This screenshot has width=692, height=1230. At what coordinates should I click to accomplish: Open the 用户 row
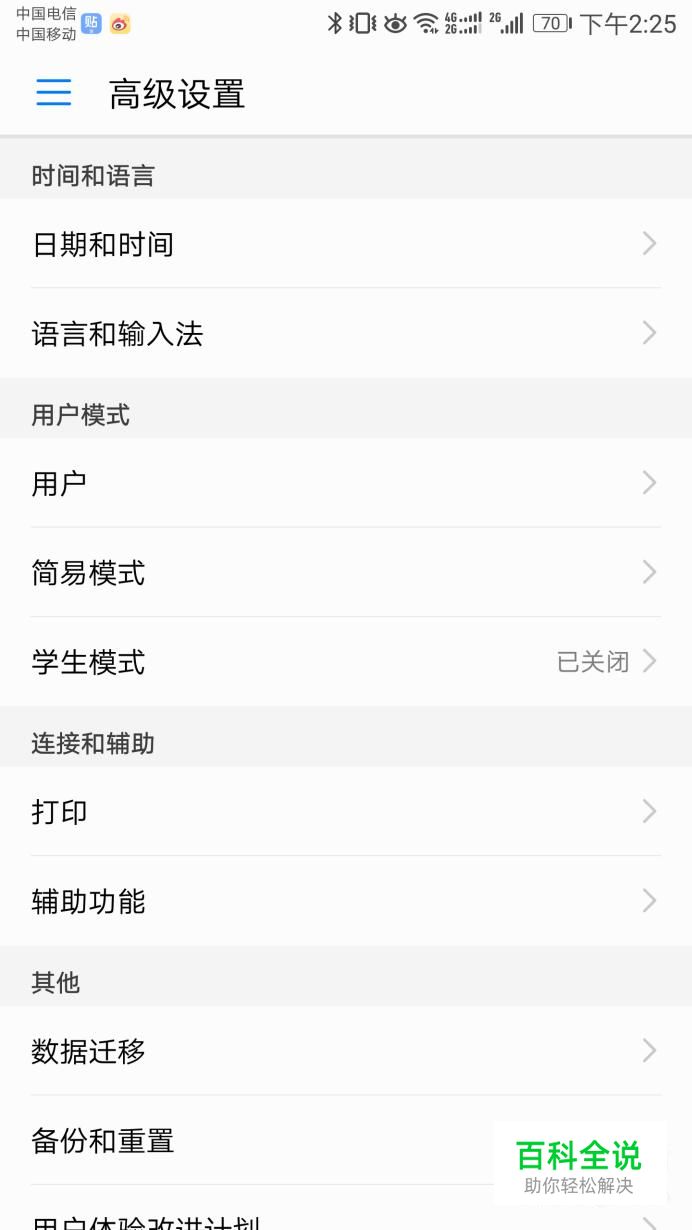pos(346,483)
